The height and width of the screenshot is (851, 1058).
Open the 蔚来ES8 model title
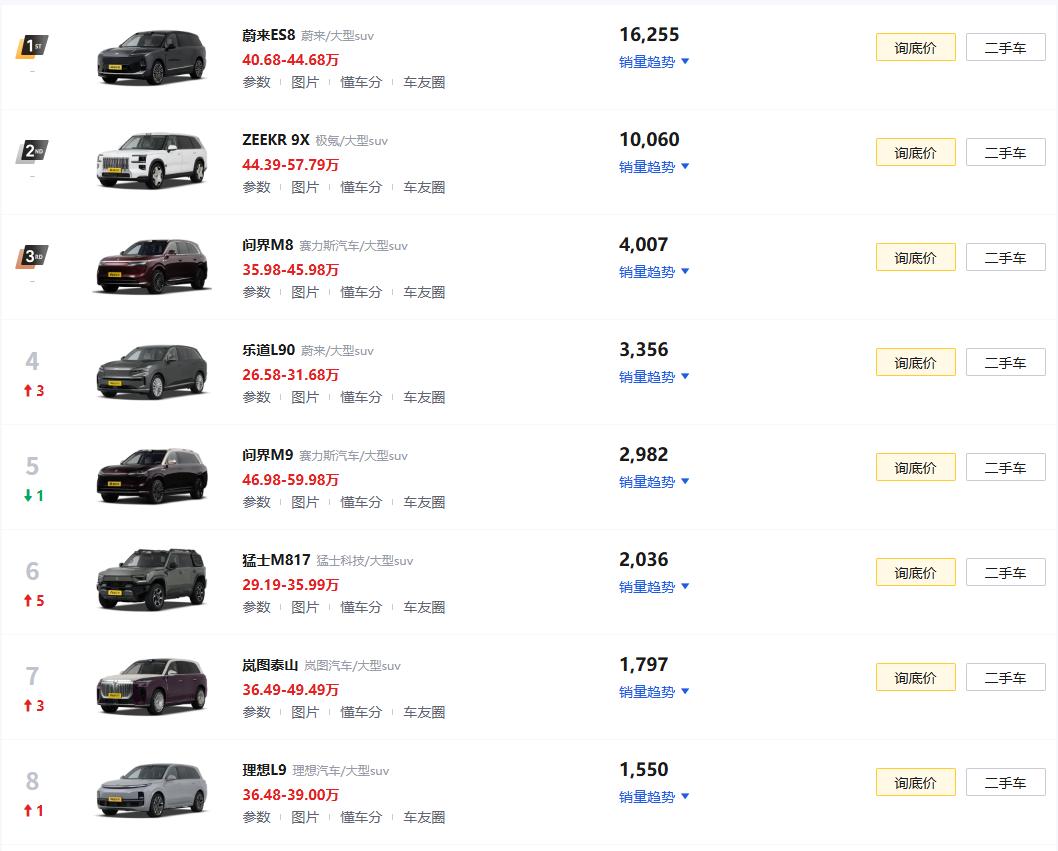[269, 35]
